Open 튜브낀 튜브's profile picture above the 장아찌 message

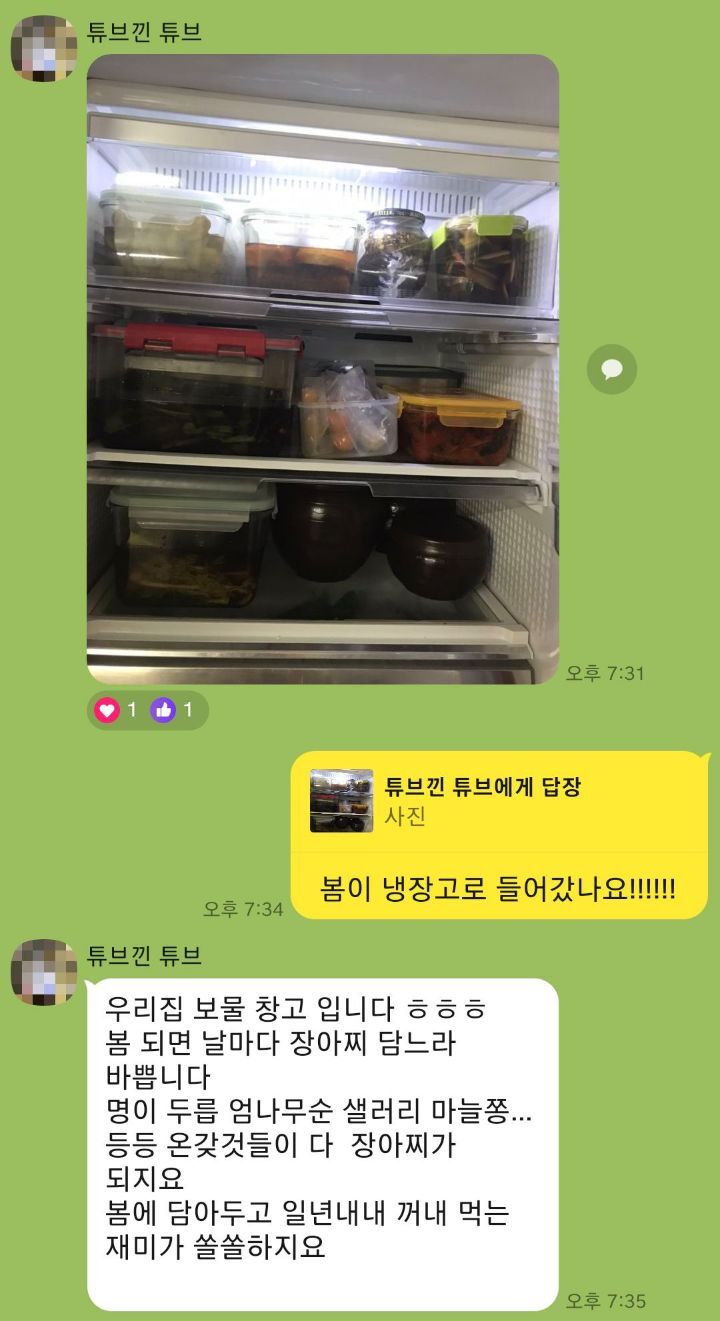click(x=44, y=970)
